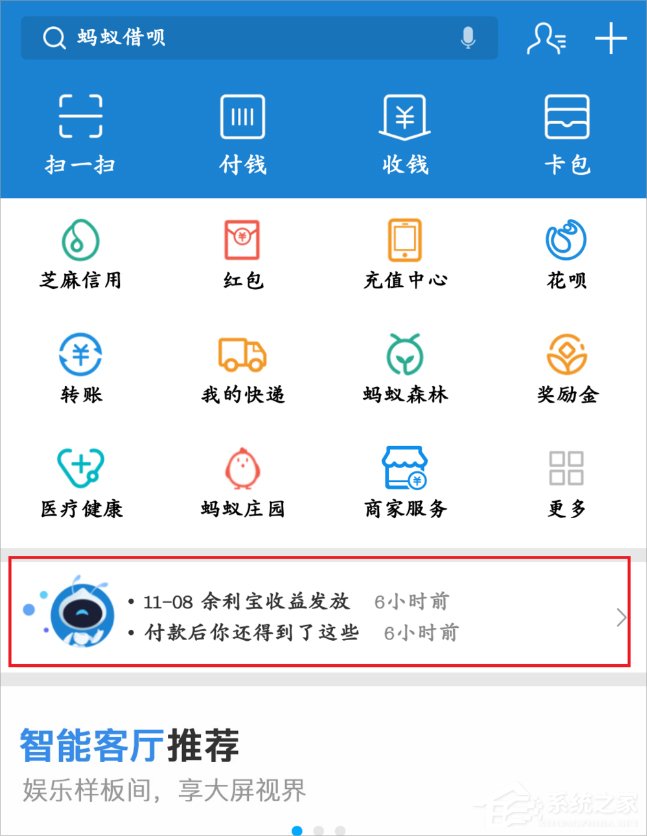Show 更多 apps

point(567,482)
